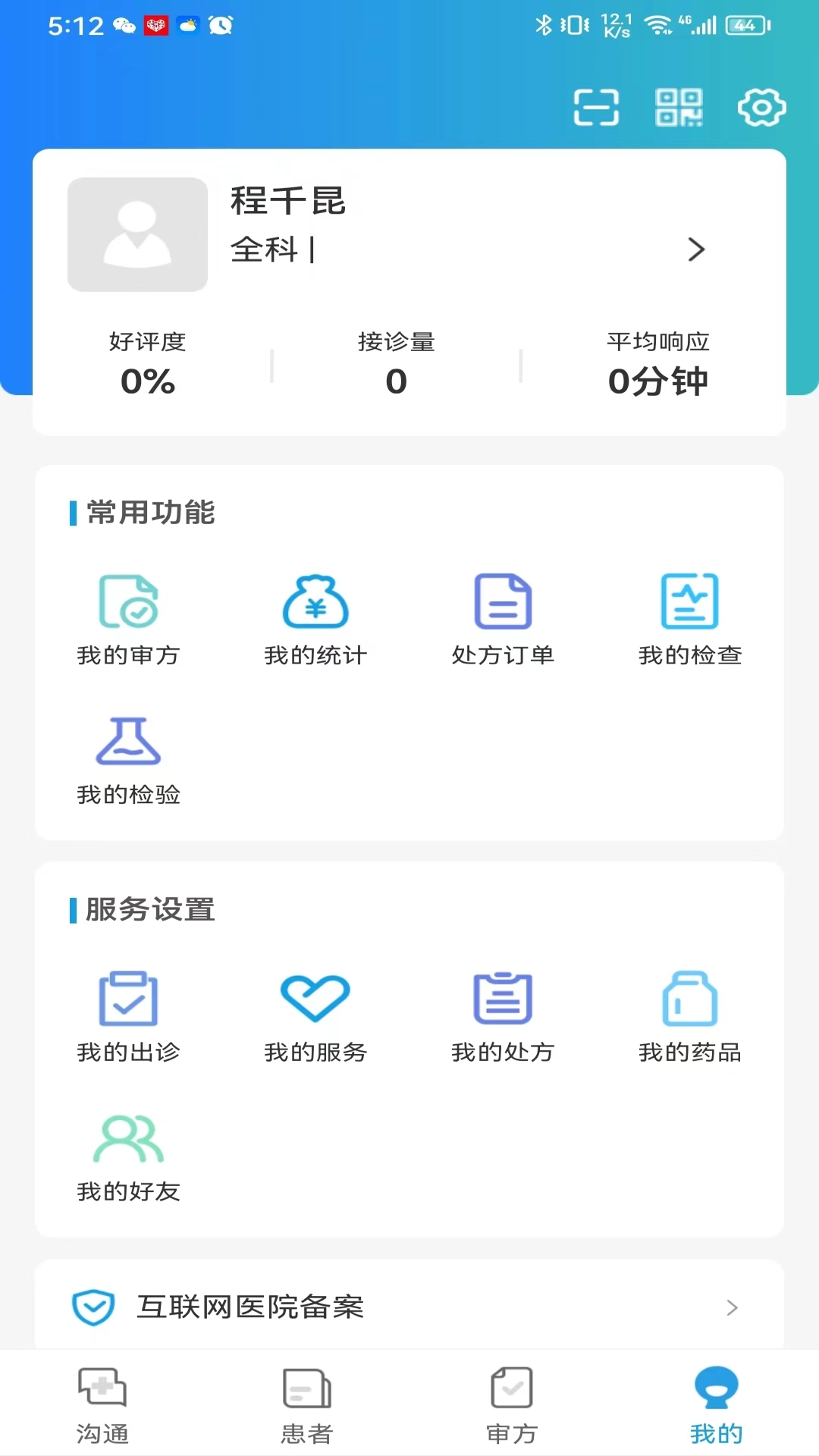This screenshot has width=819, height=1456.
Task: Tap the doctor avatar placeholder
Action: coord(137,234)
